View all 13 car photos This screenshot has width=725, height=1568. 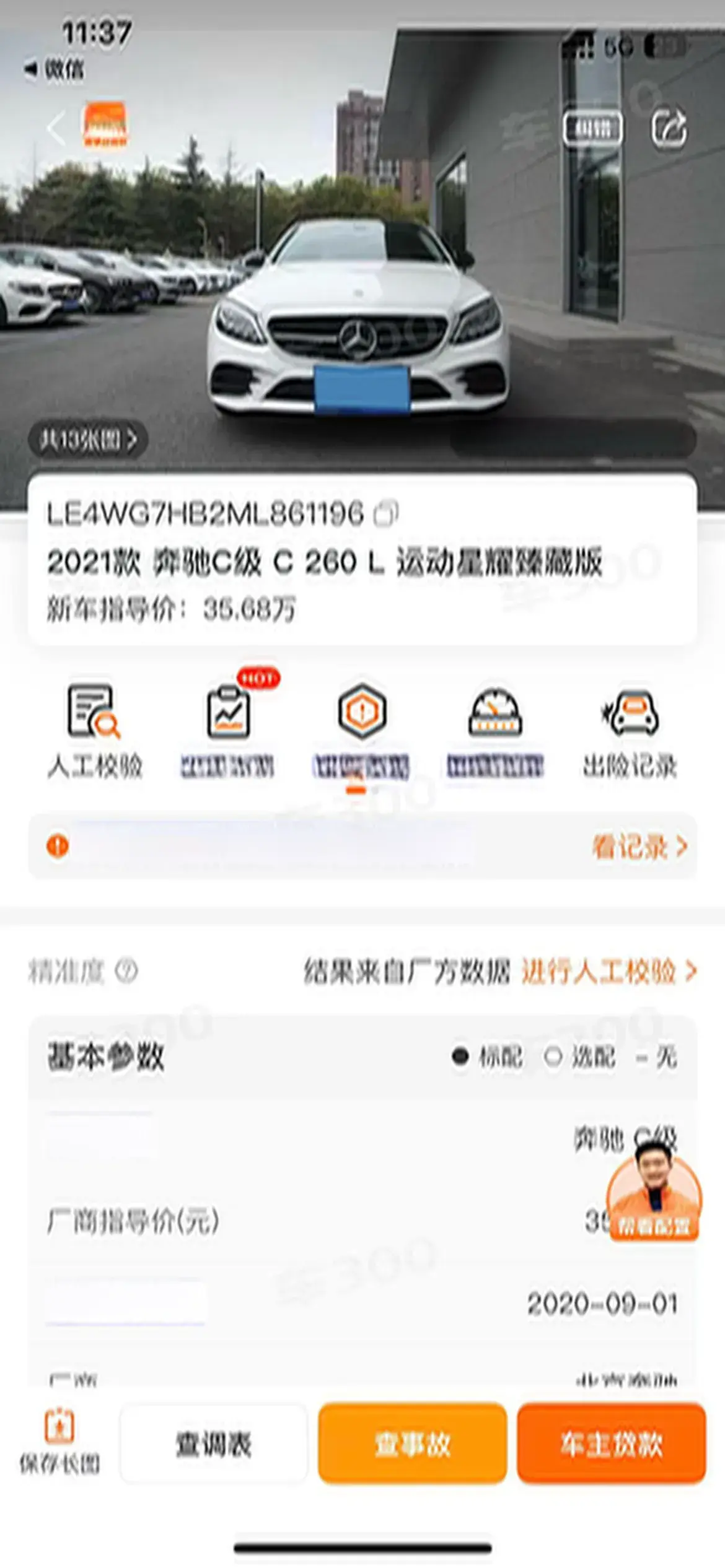[x=87, y=440]
